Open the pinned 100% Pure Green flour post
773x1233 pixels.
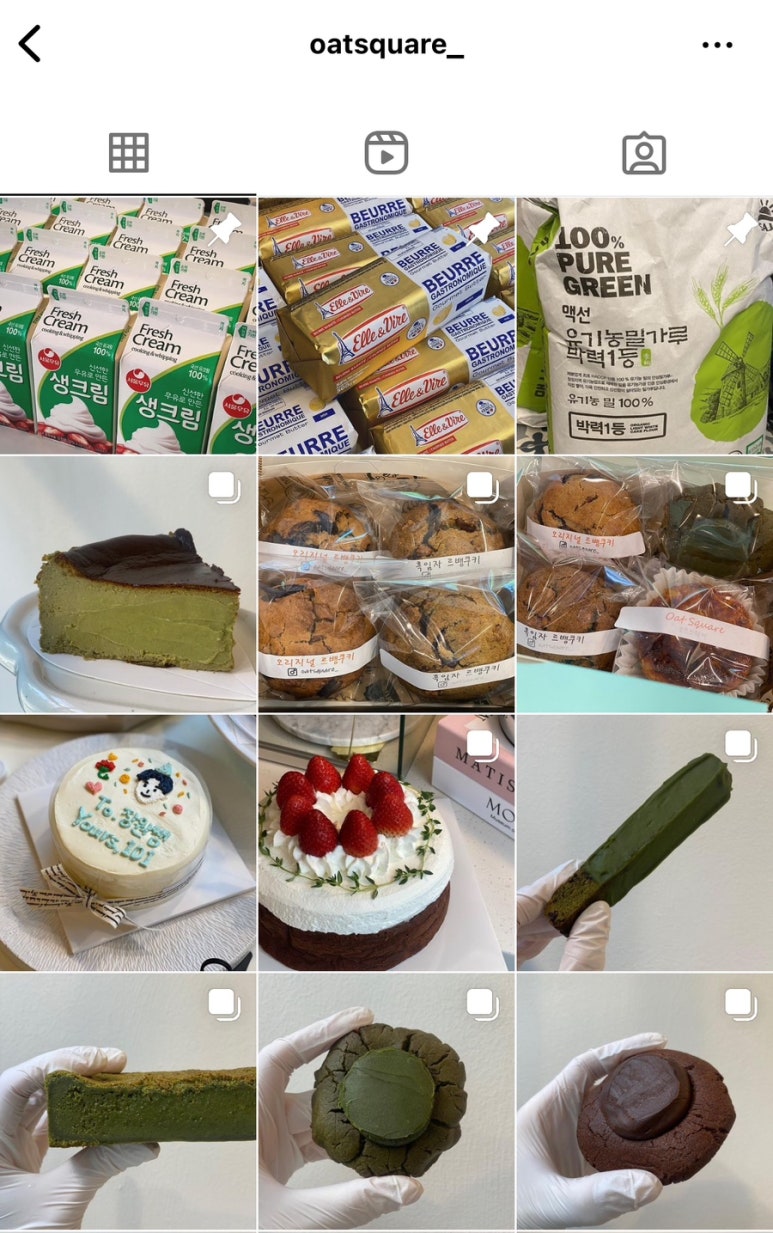coord(644,326)
